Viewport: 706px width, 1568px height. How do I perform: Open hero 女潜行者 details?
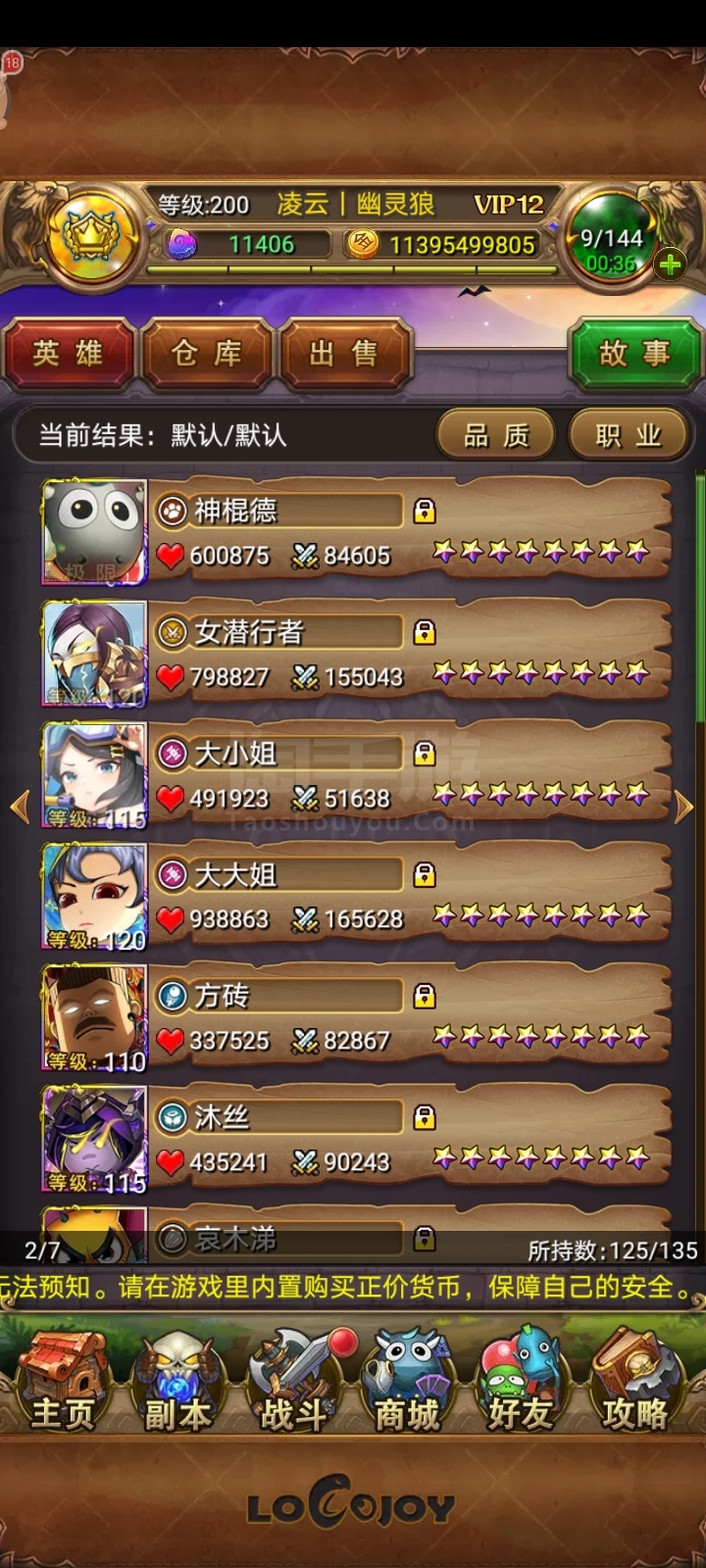356,654
